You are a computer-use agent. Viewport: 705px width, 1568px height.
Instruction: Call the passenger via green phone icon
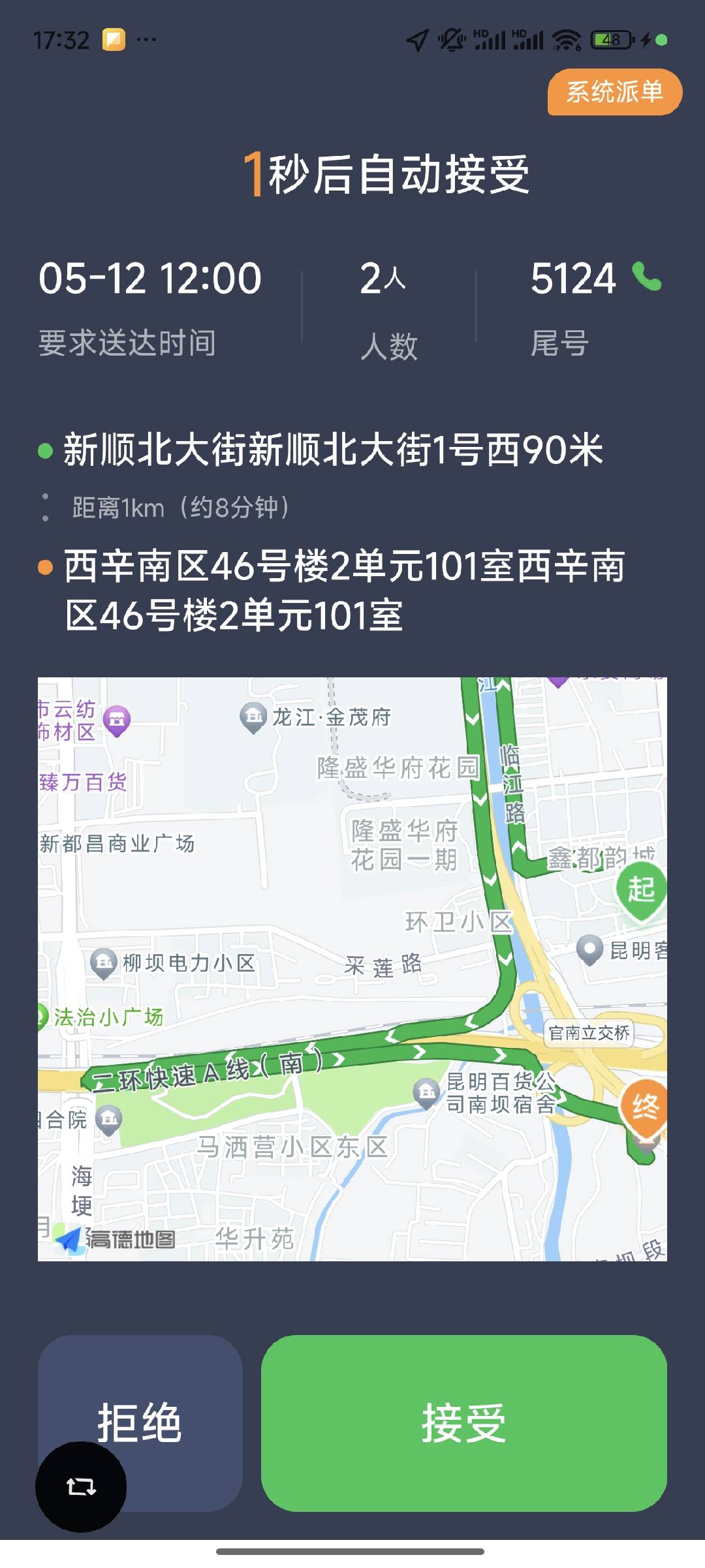[x=646, y=277]
